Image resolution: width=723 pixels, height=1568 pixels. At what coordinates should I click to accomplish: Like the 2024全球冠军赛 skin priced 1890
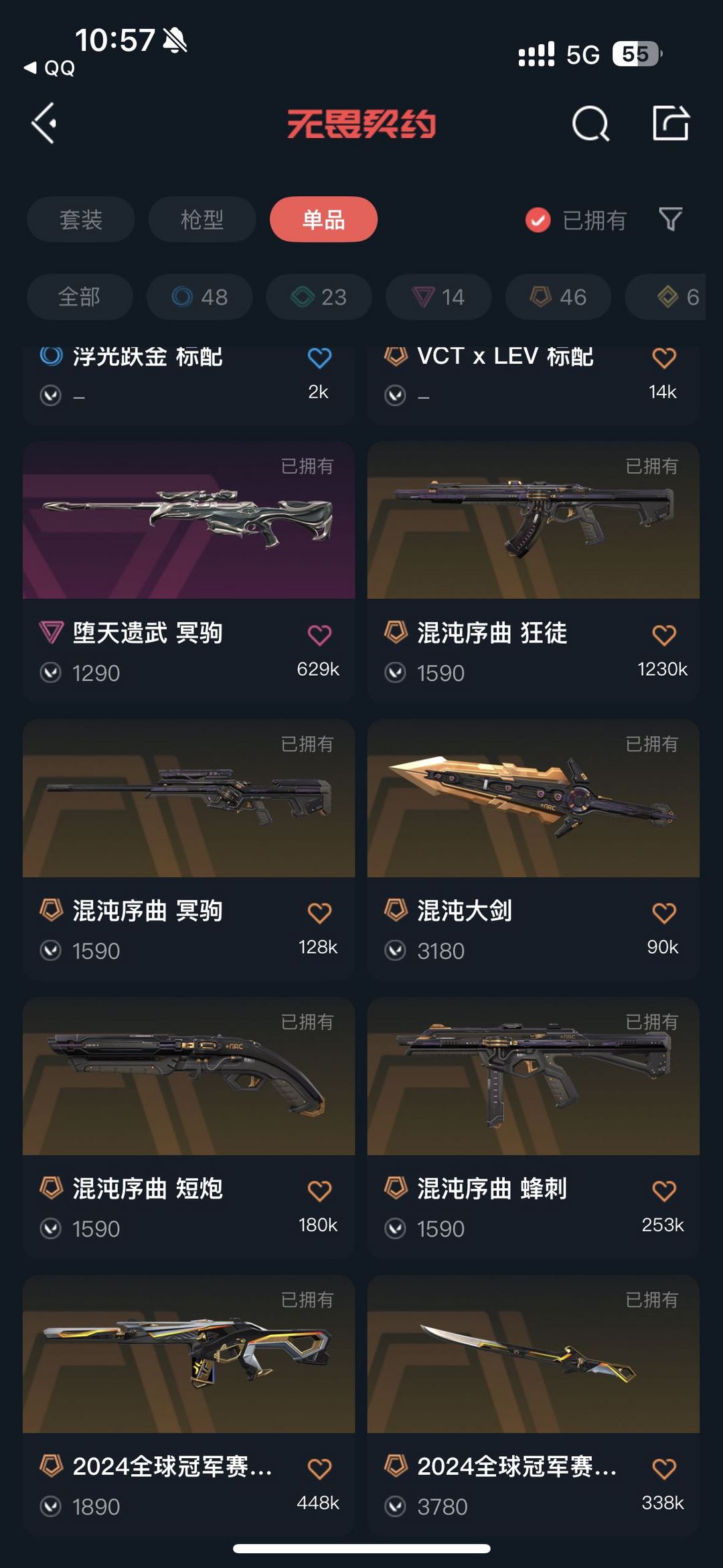tap(319, 1469)
